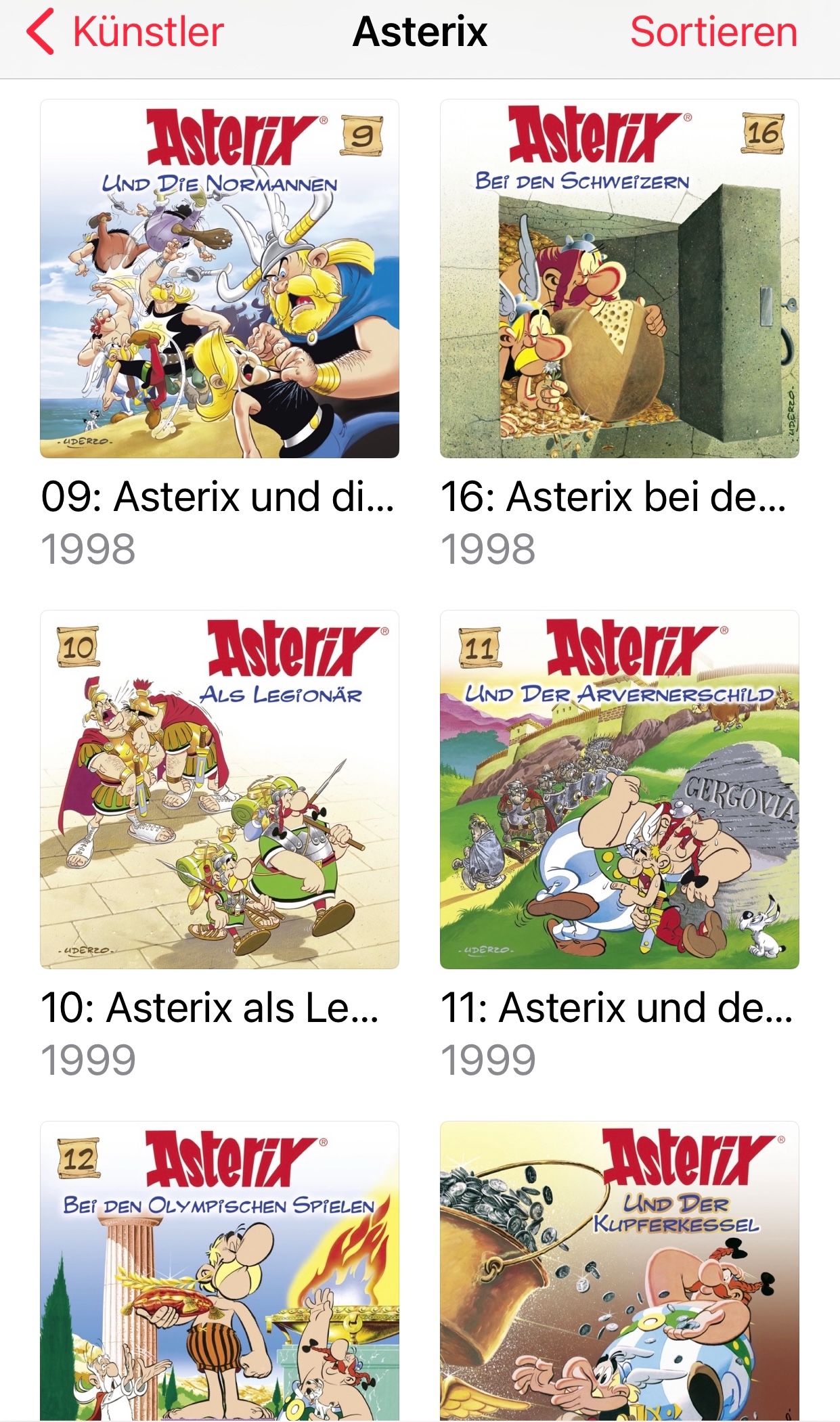Open album 09 Asterix und die Normannen
The width and height of the screenshot is (840, 1422).
(219, 279)
